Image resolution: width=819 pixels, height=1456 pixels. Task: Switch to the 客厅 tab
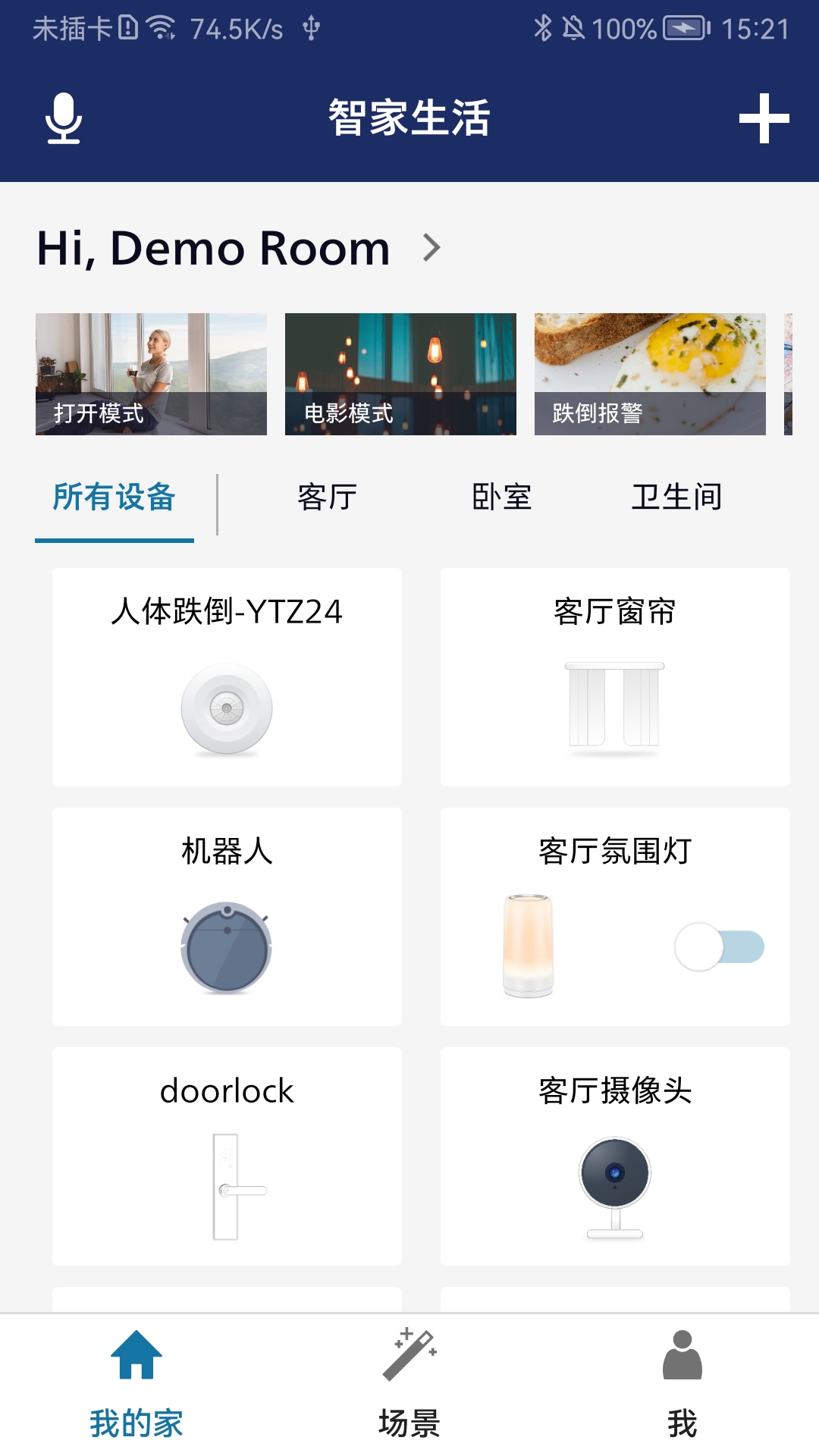pos(328,497)
